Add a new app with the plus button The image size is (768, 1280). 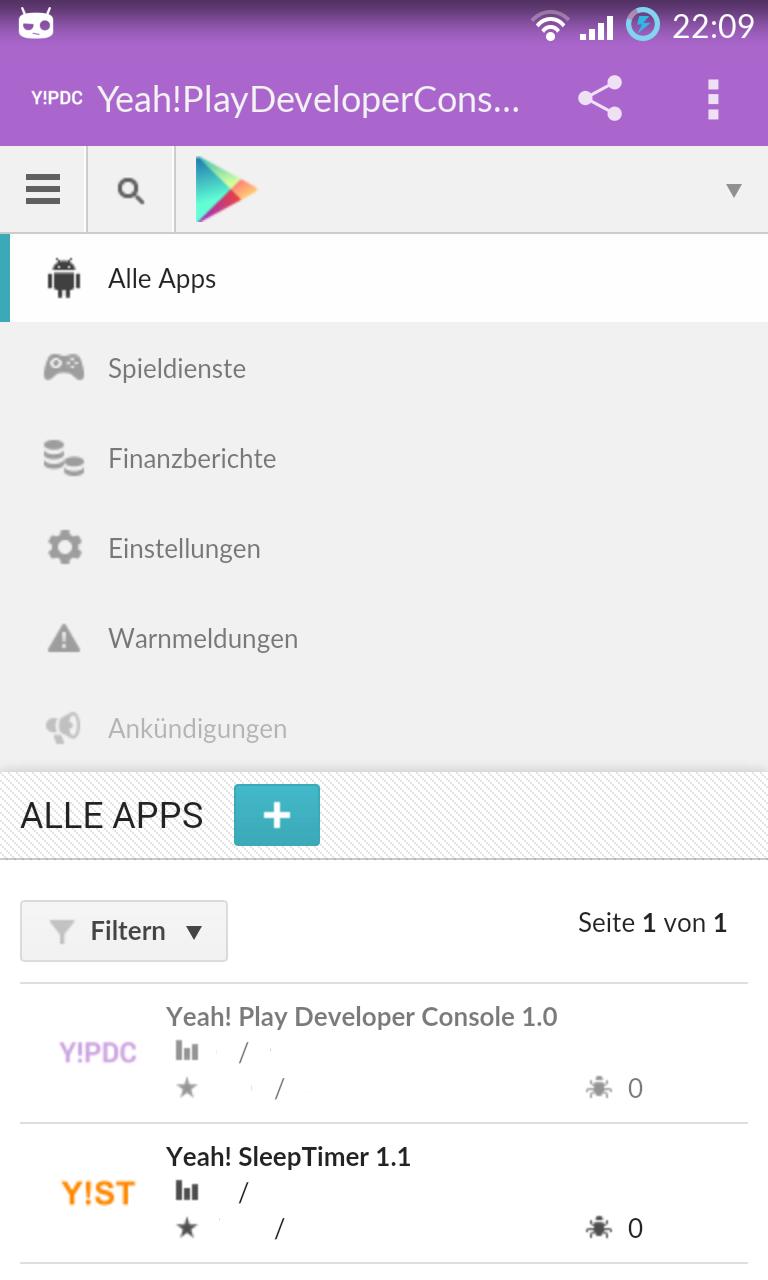276,815
